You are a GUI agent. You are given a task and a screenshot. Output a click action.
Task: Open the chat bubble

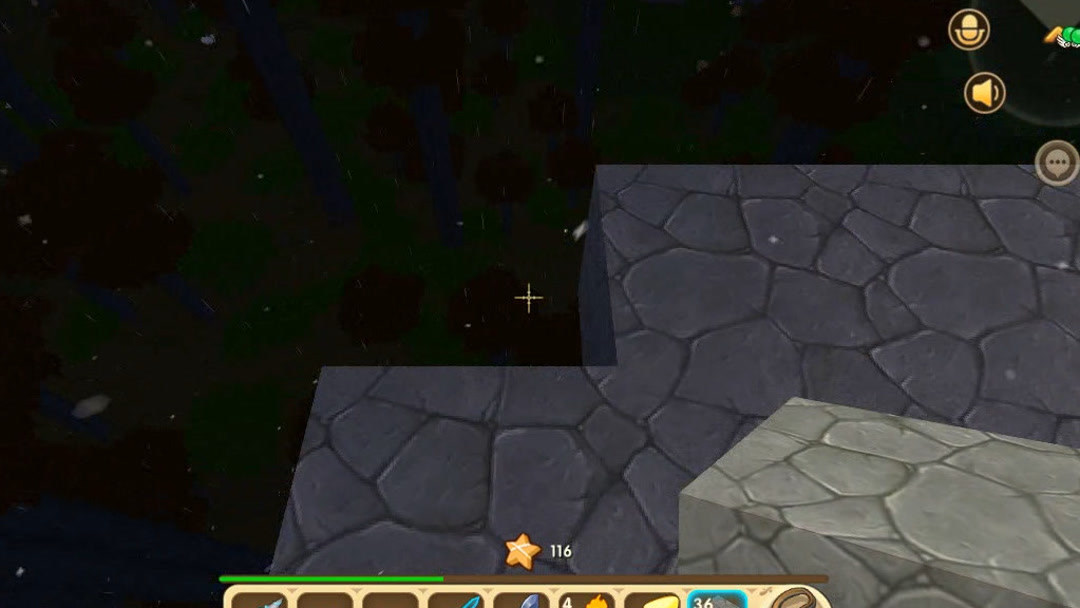click(1056, 163)
